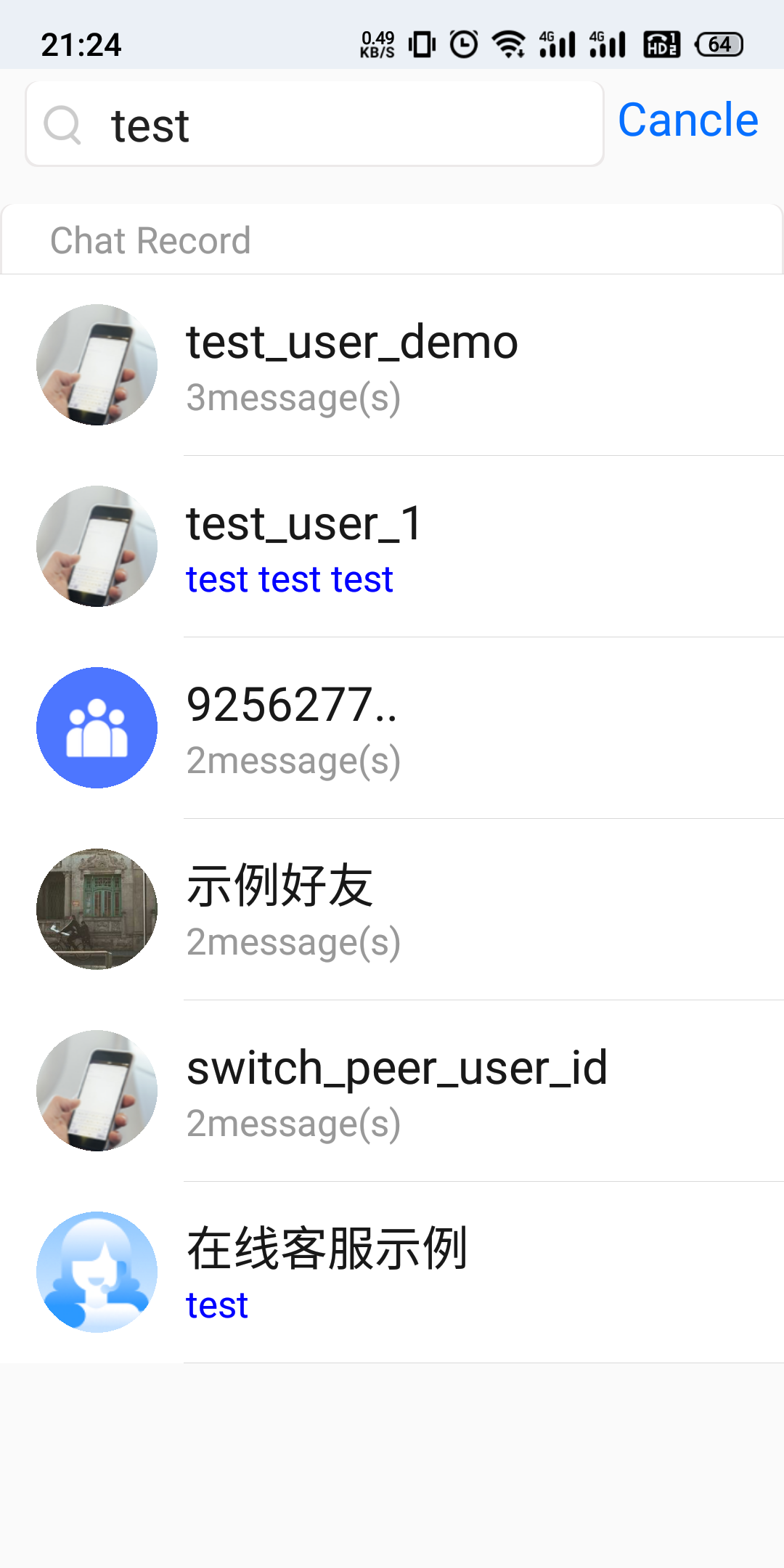Open chat record with 示例好友
This screenshot has width=784, height=1568.
392,910
